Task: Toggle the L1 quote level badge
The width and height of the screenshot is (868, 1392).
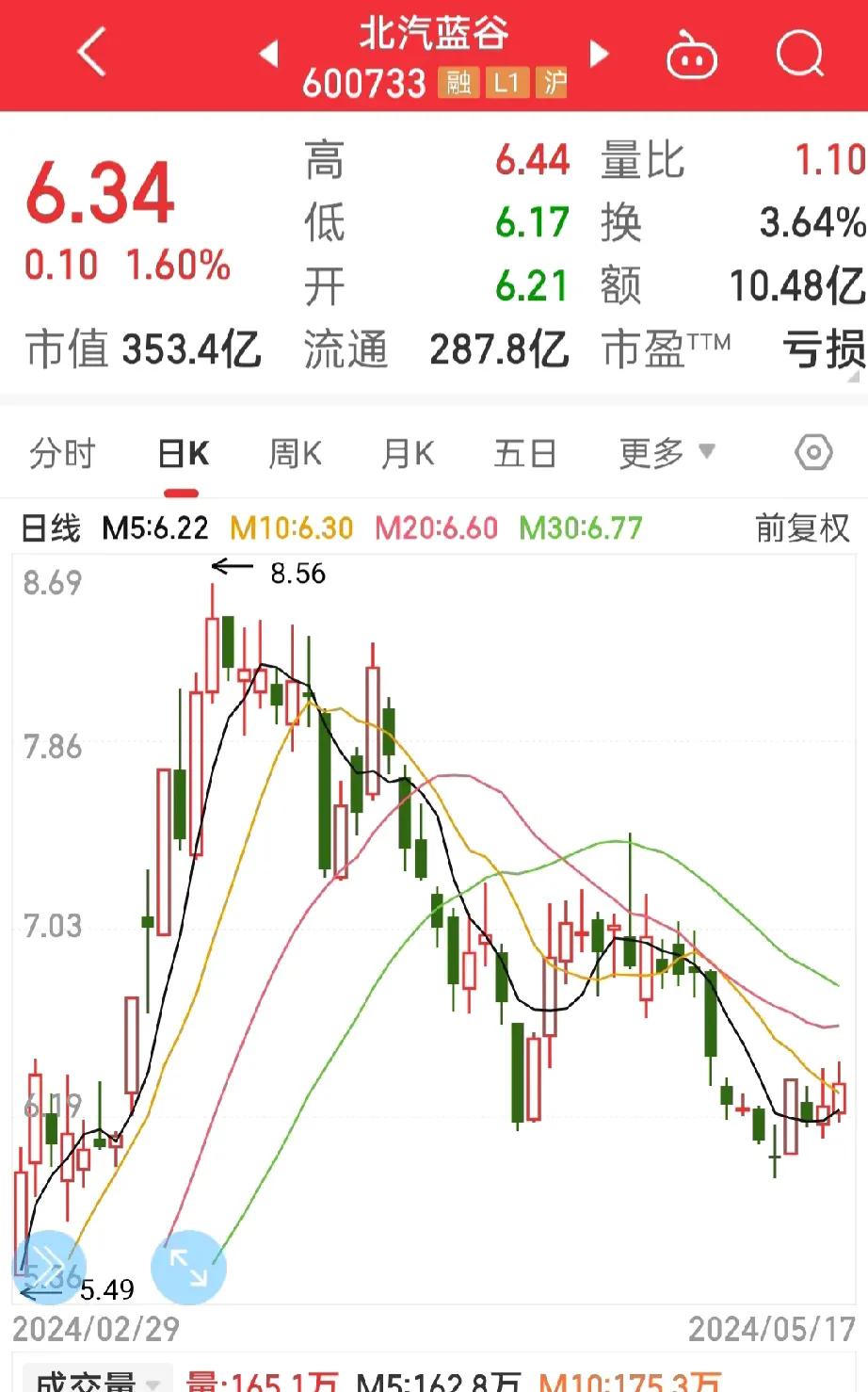Action: [x=507, y=84]
